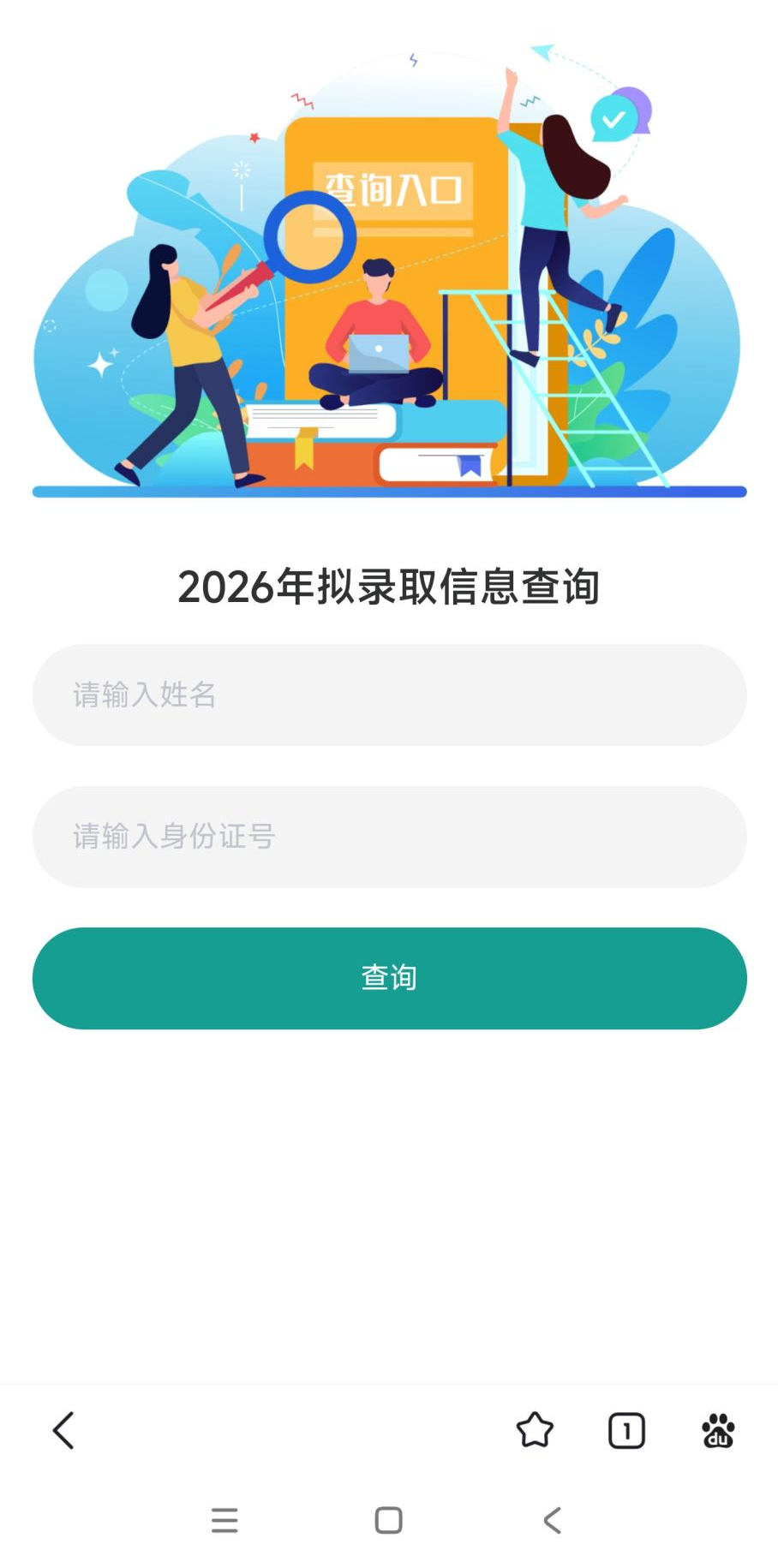Open the Baidu paw home icon
This screenshot has width=778, height=1568.
(718, 1430)
